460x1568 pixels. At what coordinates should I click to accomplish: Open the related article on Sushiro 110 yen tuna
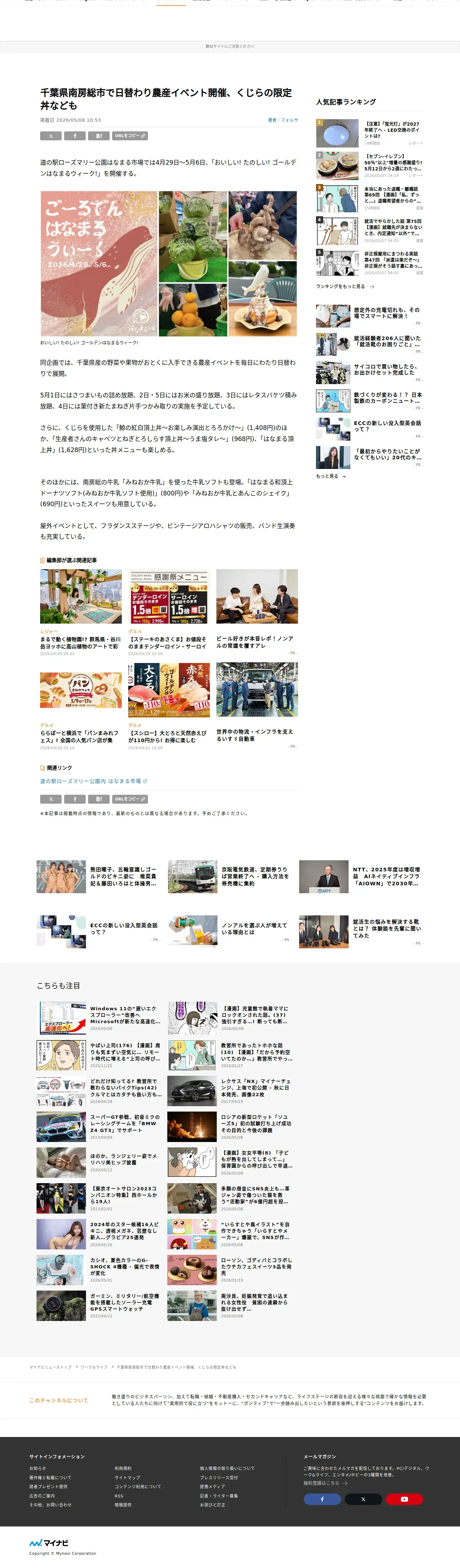[x=167, y=736]
